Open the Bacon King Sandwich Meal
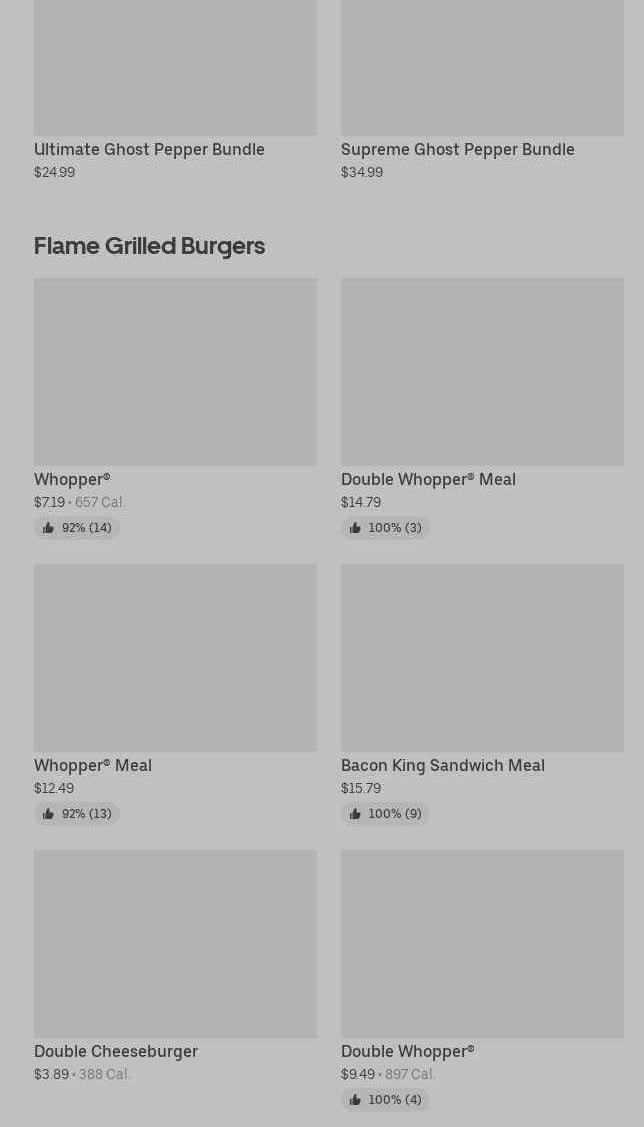The height and width of the screenshot is (1127, 644). [482, 694]
